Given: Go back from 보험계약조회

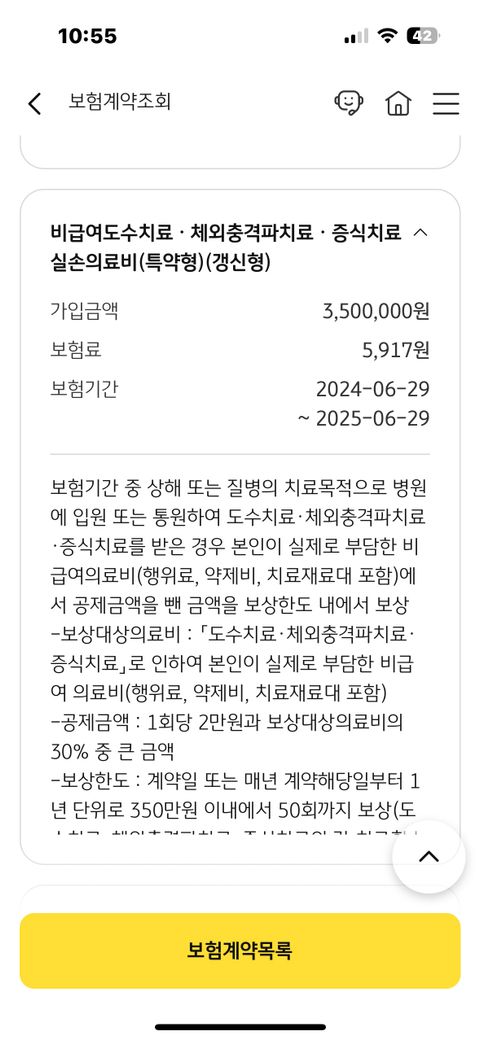Looking at the screenshot, I should click(34, 103).
